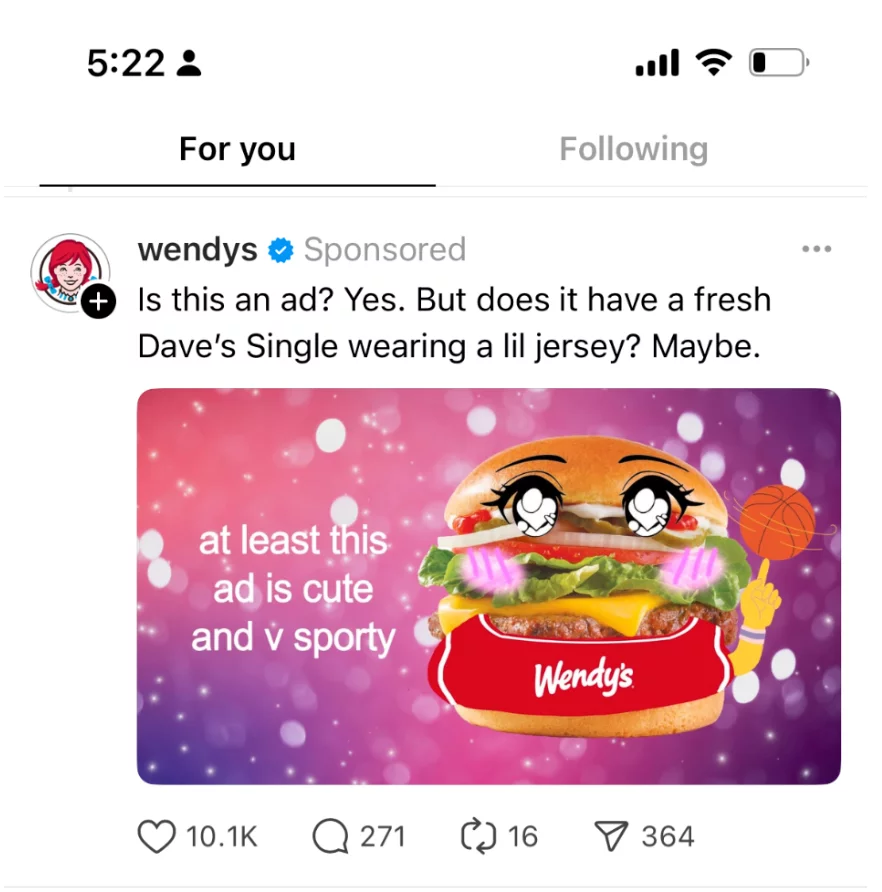Like the wendys sponsored post
Screen dimensions: 882x892
click(x=157, y=836)
